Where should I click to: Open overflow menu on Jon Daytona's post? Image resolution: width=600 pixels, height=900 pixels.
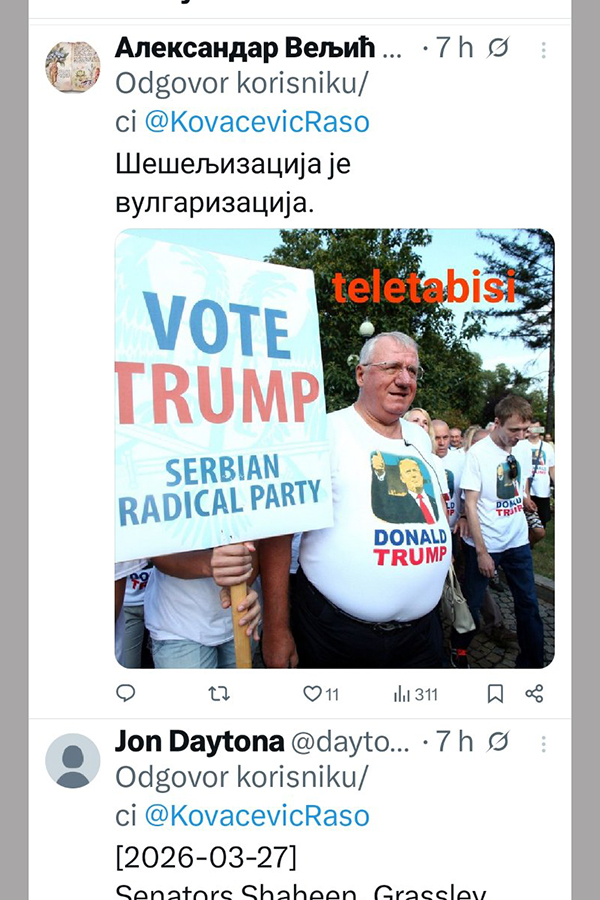tap(543, 743)
